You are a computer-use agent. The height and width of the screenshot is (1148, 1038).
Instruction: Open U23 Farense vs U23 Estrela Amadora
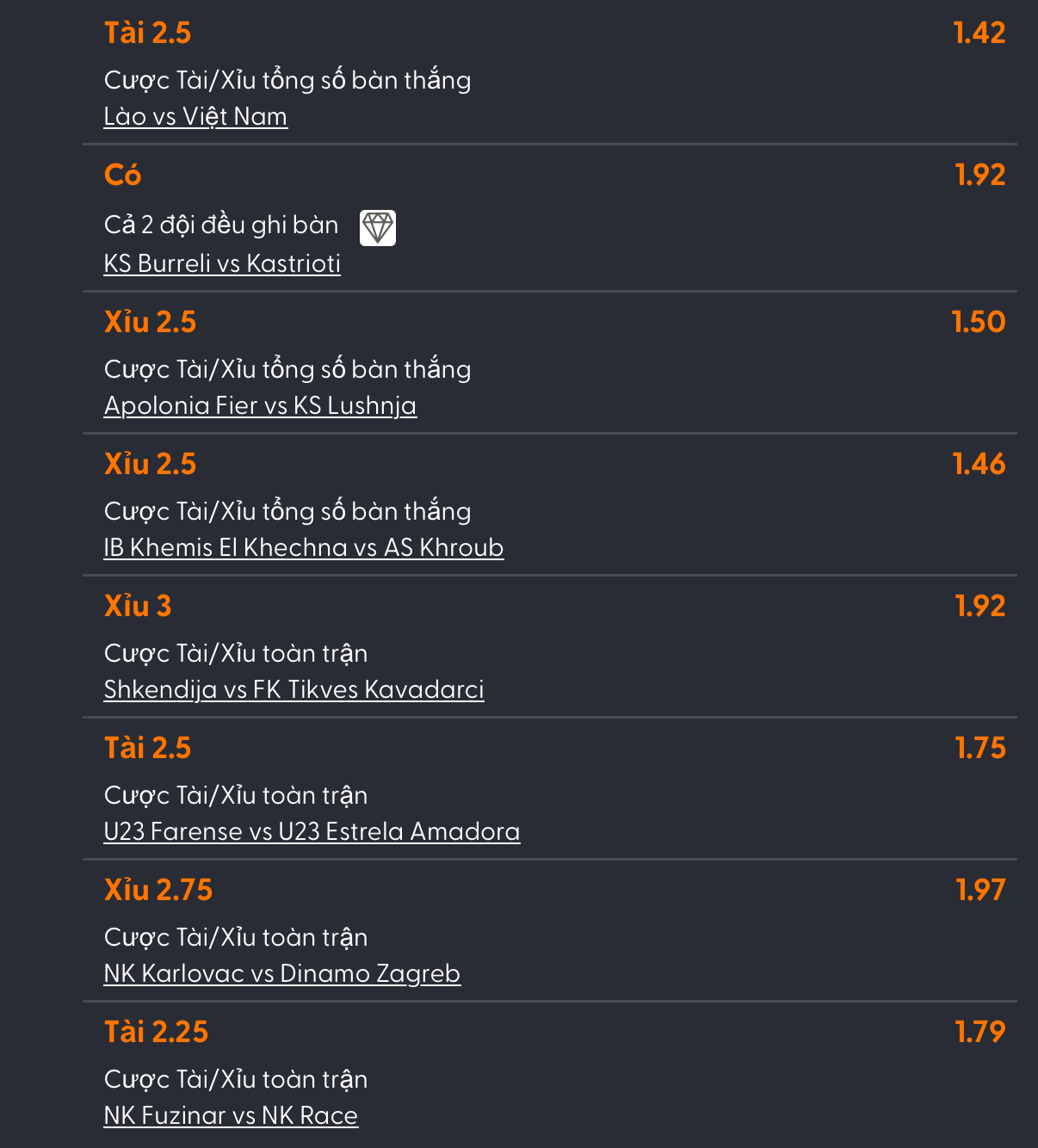[312, 831]
